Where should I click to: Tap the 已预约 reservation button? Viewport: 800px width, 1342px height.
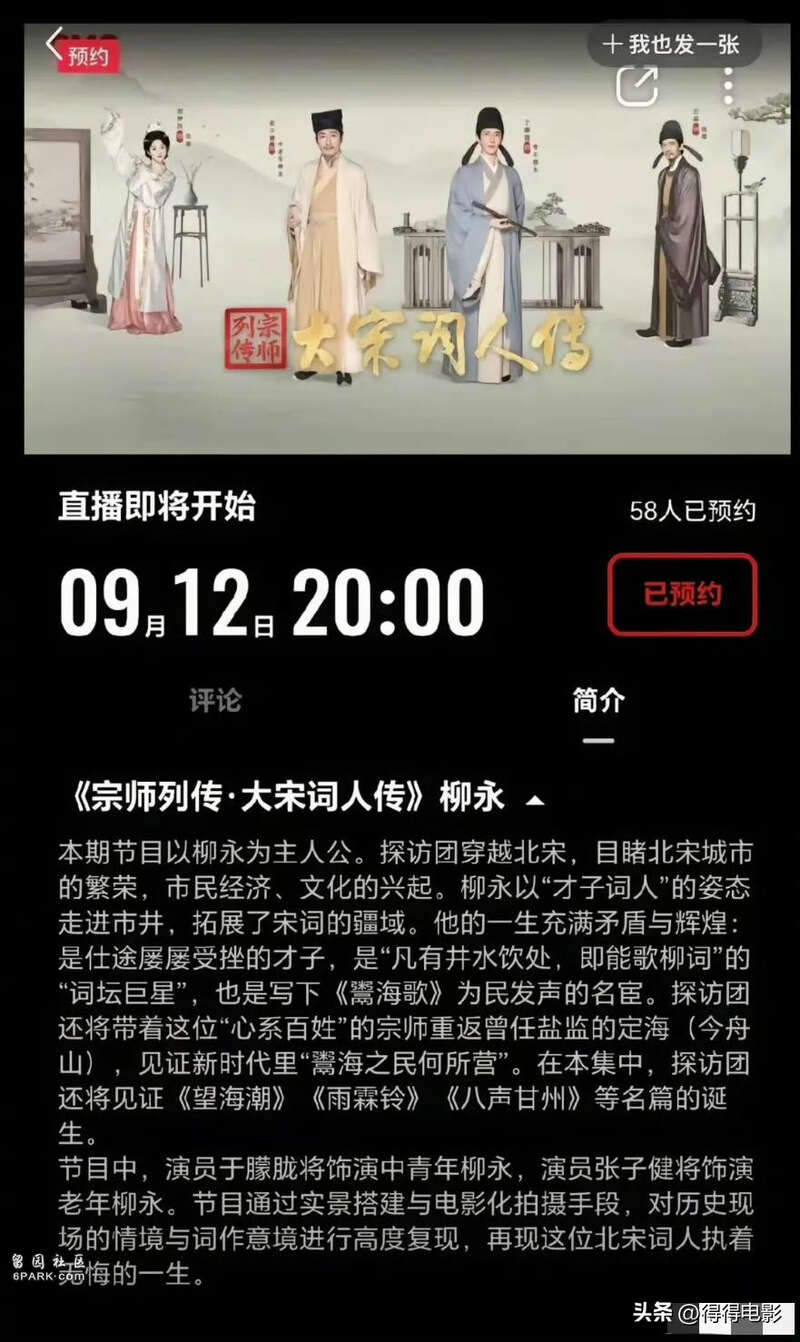point(682,594)
